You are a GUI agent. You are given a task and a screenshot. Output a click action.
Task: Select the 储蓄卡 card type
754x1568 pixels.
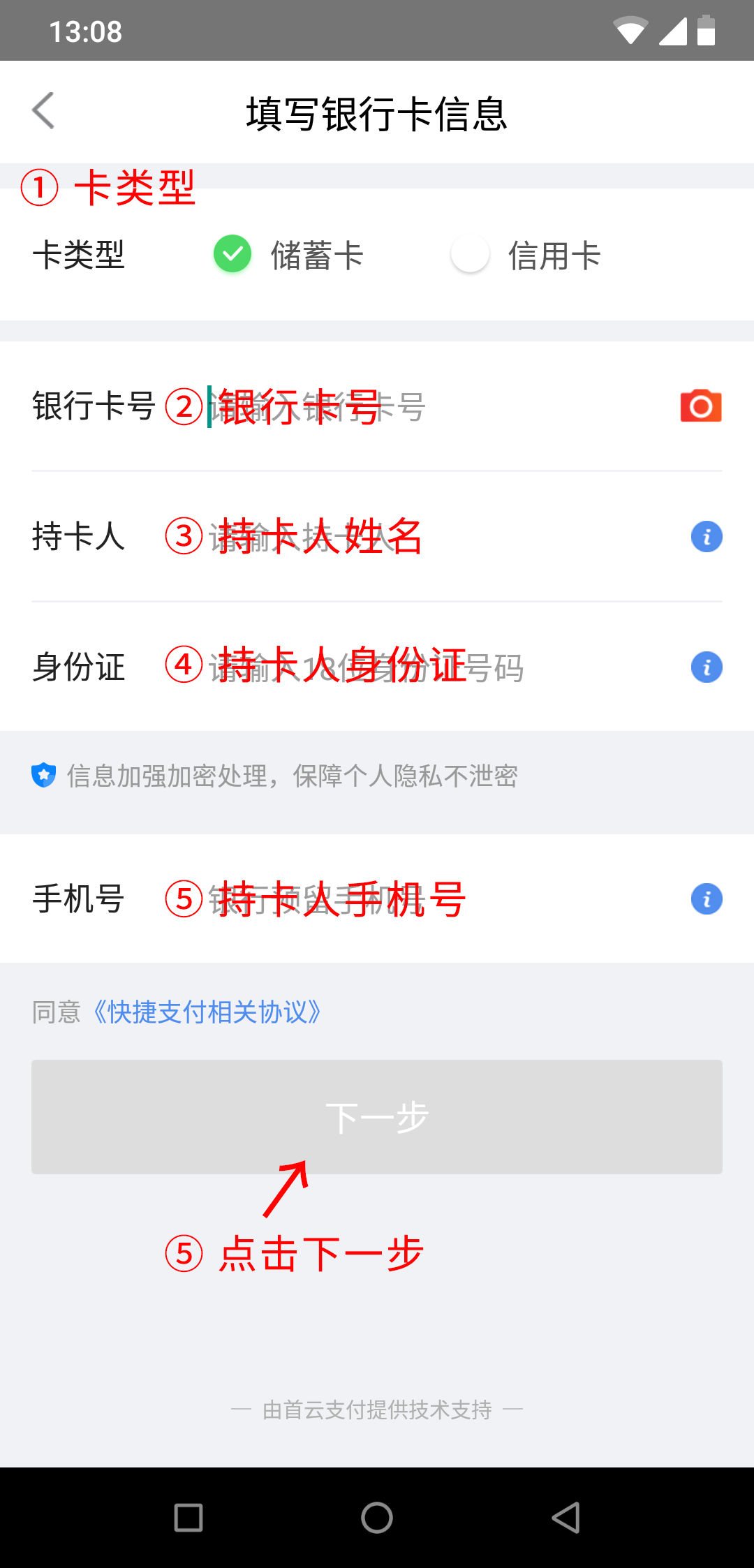click(x=232, y=254)
